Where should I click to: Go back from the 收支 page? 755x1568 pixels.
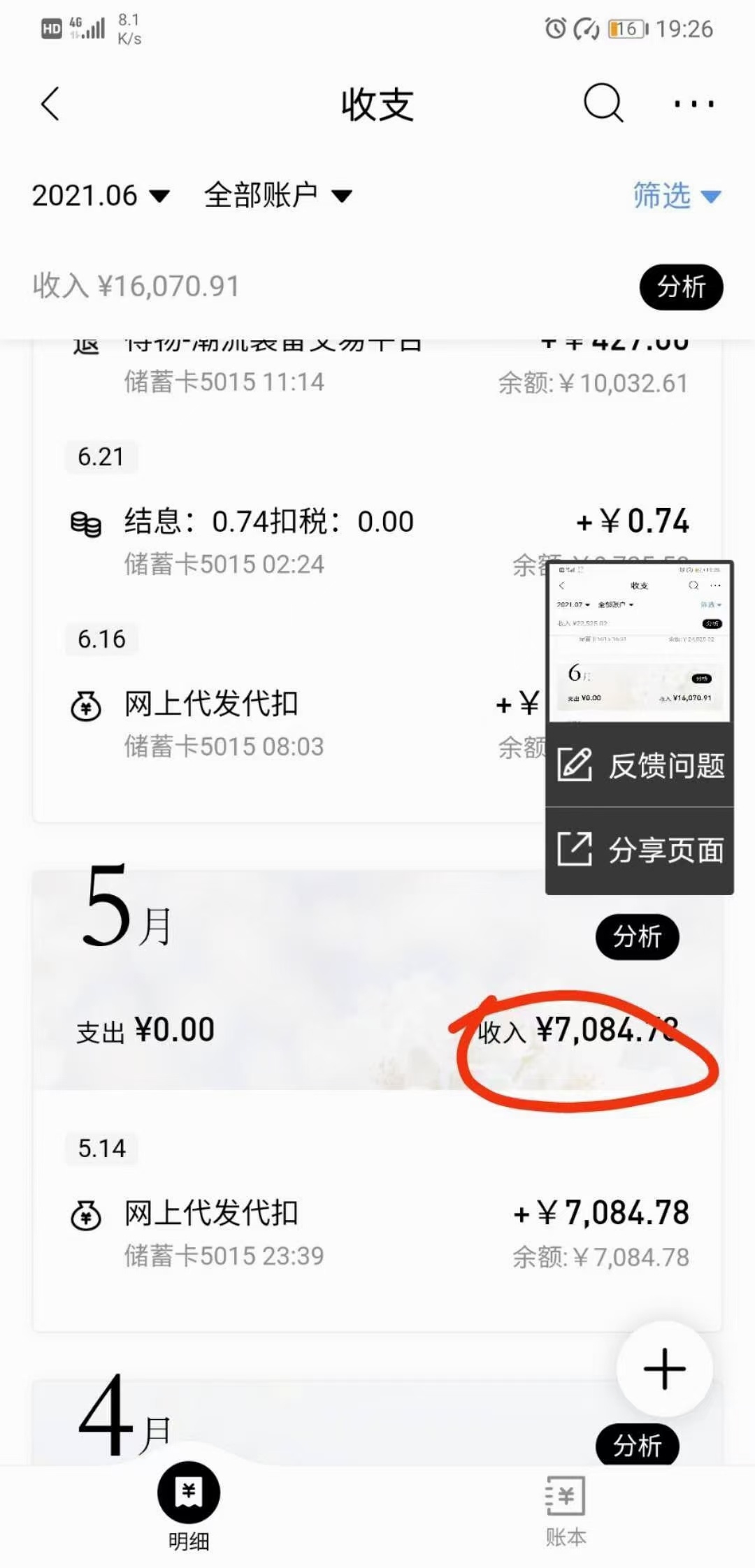coord(50,105)
